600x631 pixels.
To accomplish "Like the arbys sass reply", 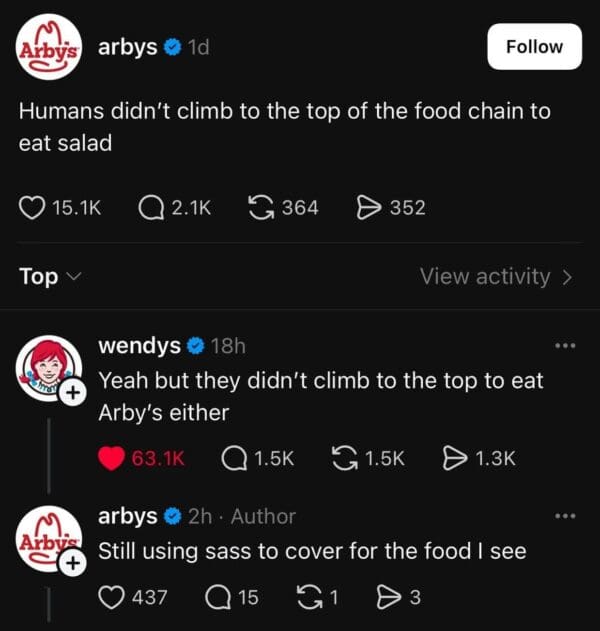I will [112, 598].
